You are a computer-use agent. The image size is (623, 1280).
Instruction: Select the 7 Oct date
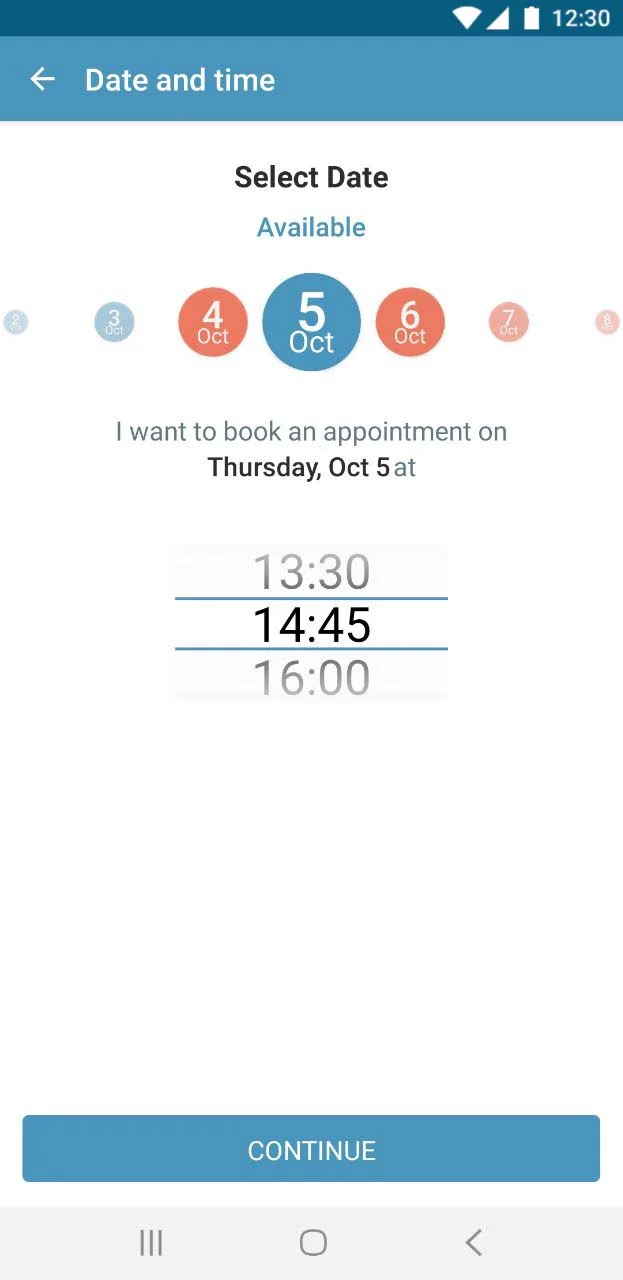click(508, 322)
